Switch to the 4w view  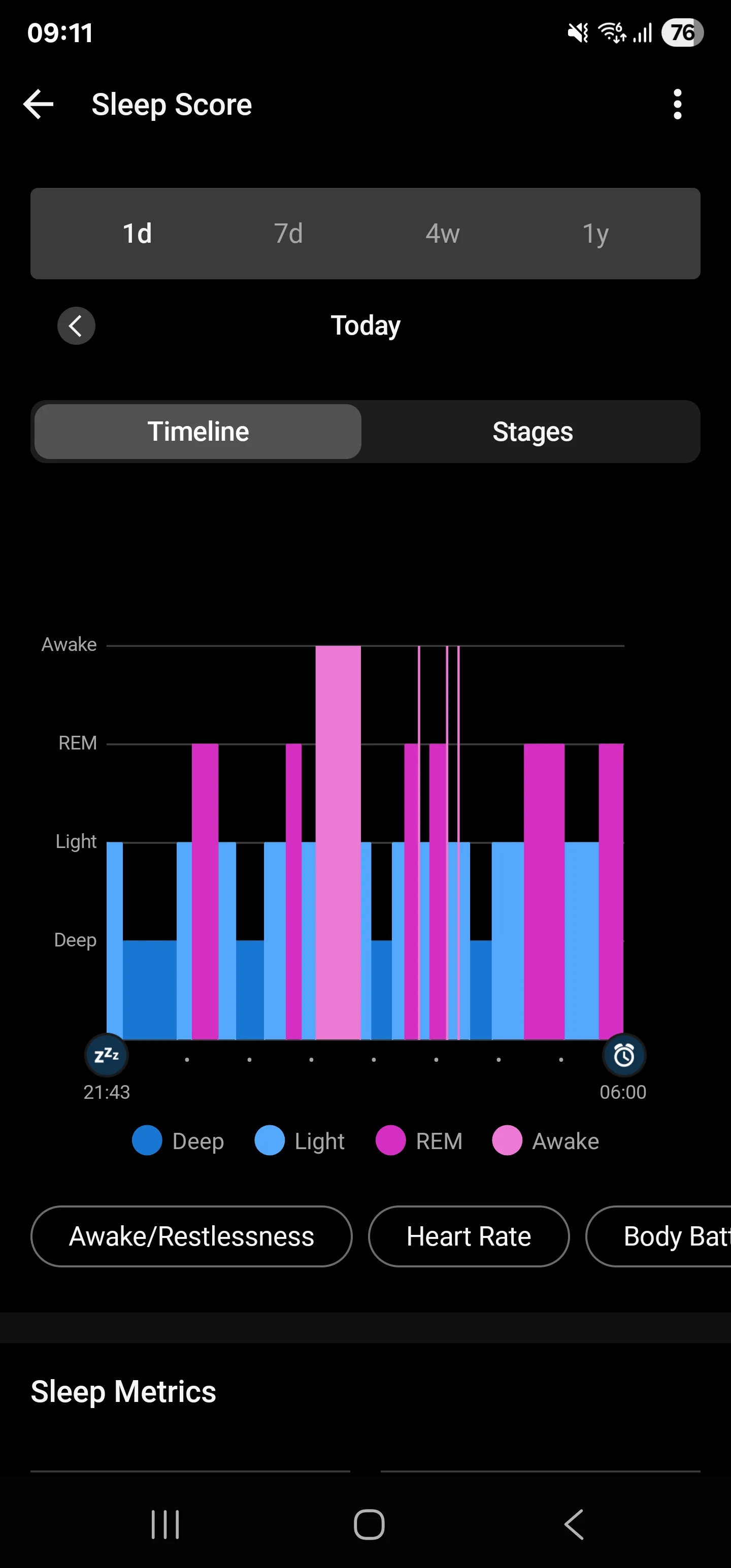[443, 234]
